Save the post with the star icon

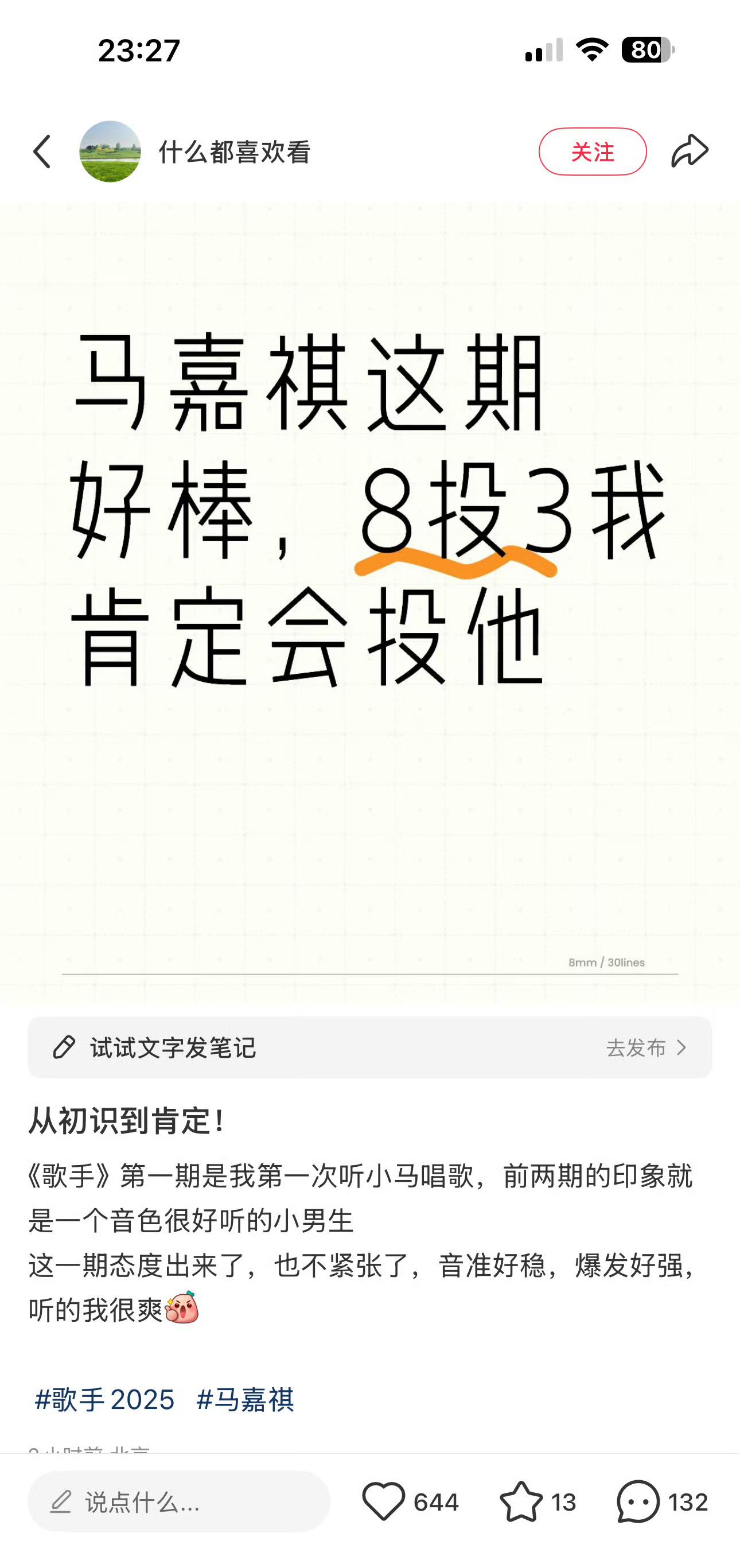(521, 1501)
